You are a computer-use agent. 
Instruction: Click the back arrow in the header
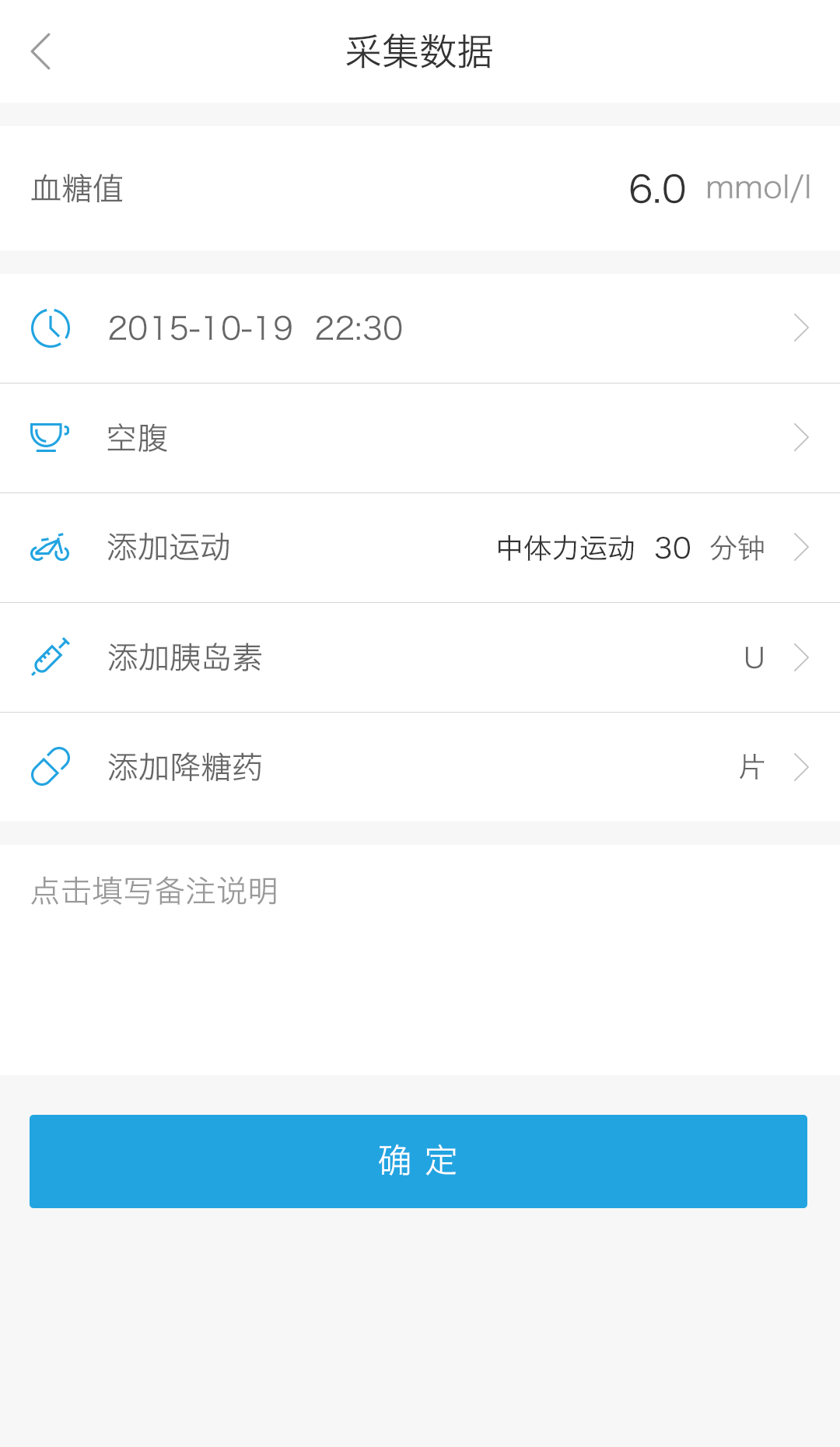coord(40,51)
